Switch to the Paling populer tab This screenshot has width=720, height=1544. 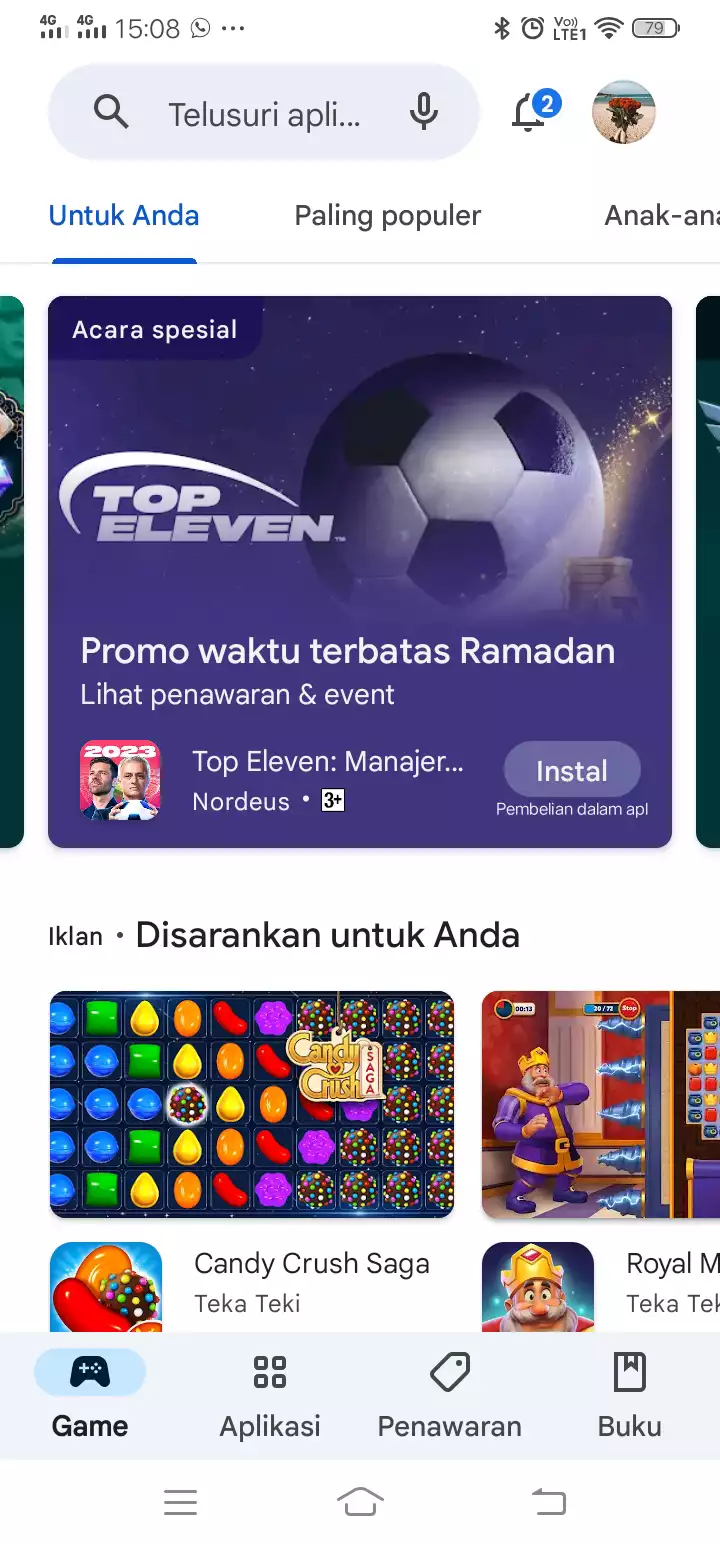tap(387, 216)
